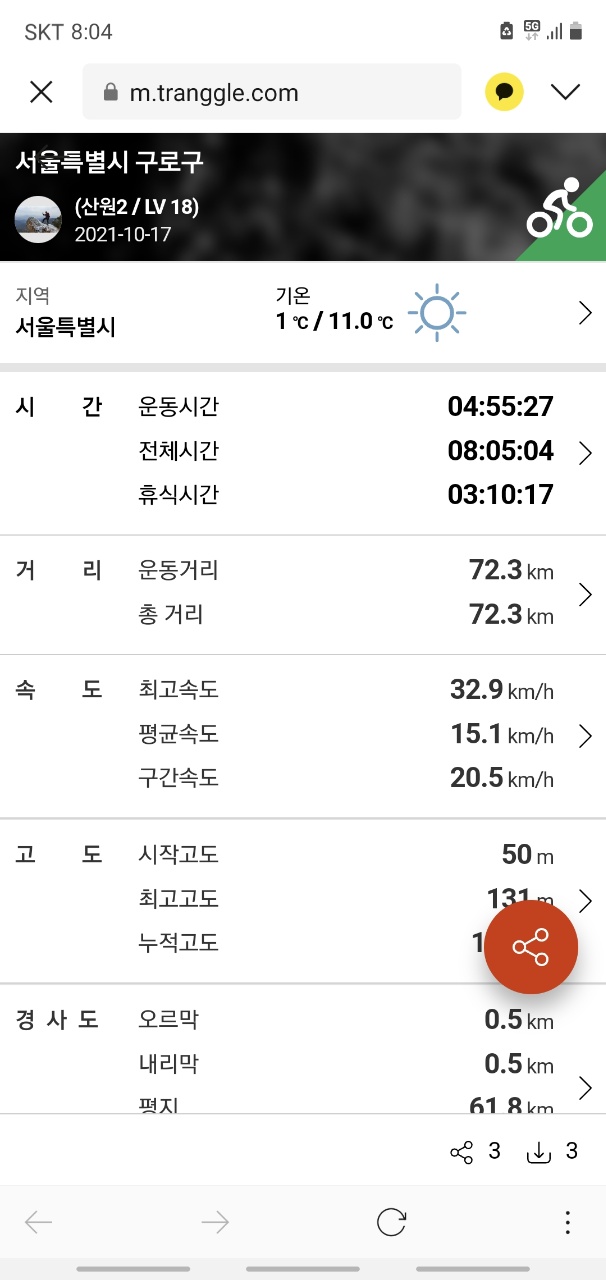Open weather details for 서울특별시

coord(585,313)
